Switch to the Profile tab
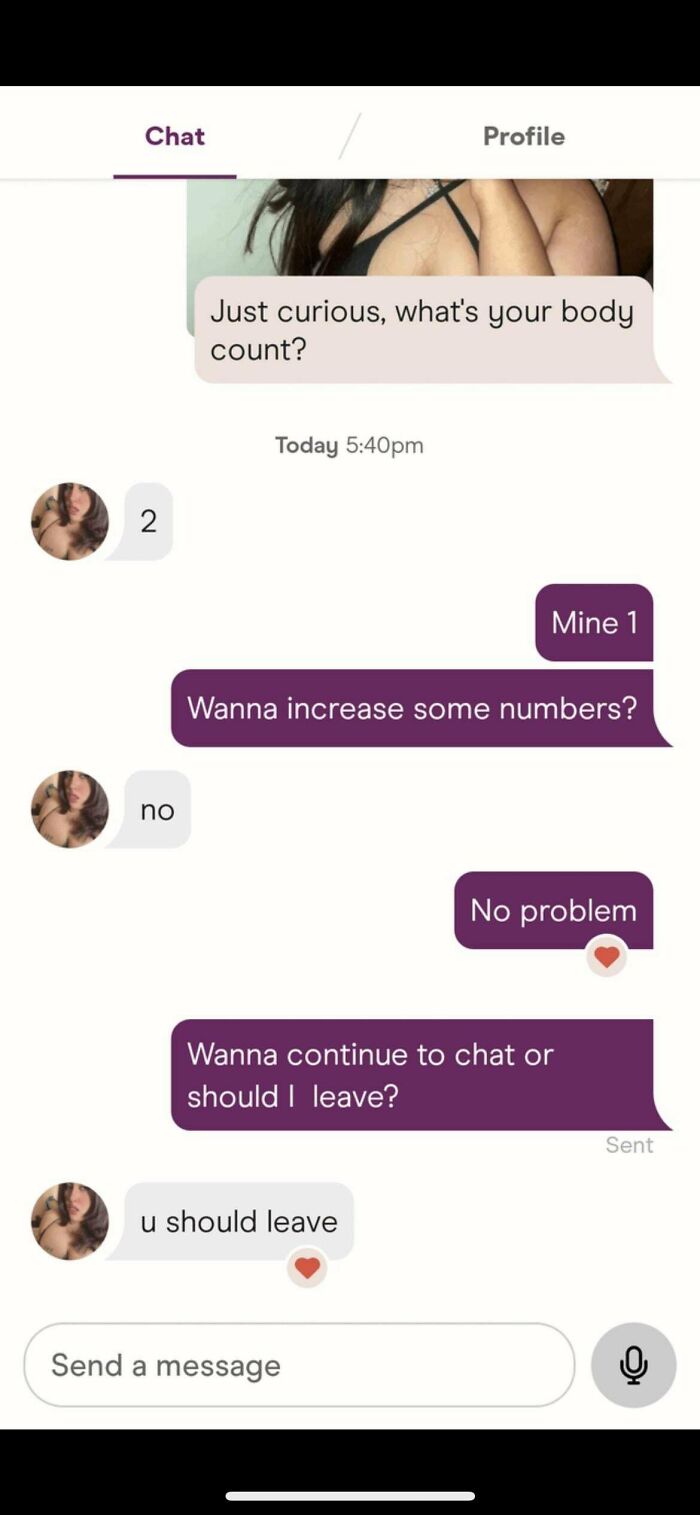 (x=523, y=136)
